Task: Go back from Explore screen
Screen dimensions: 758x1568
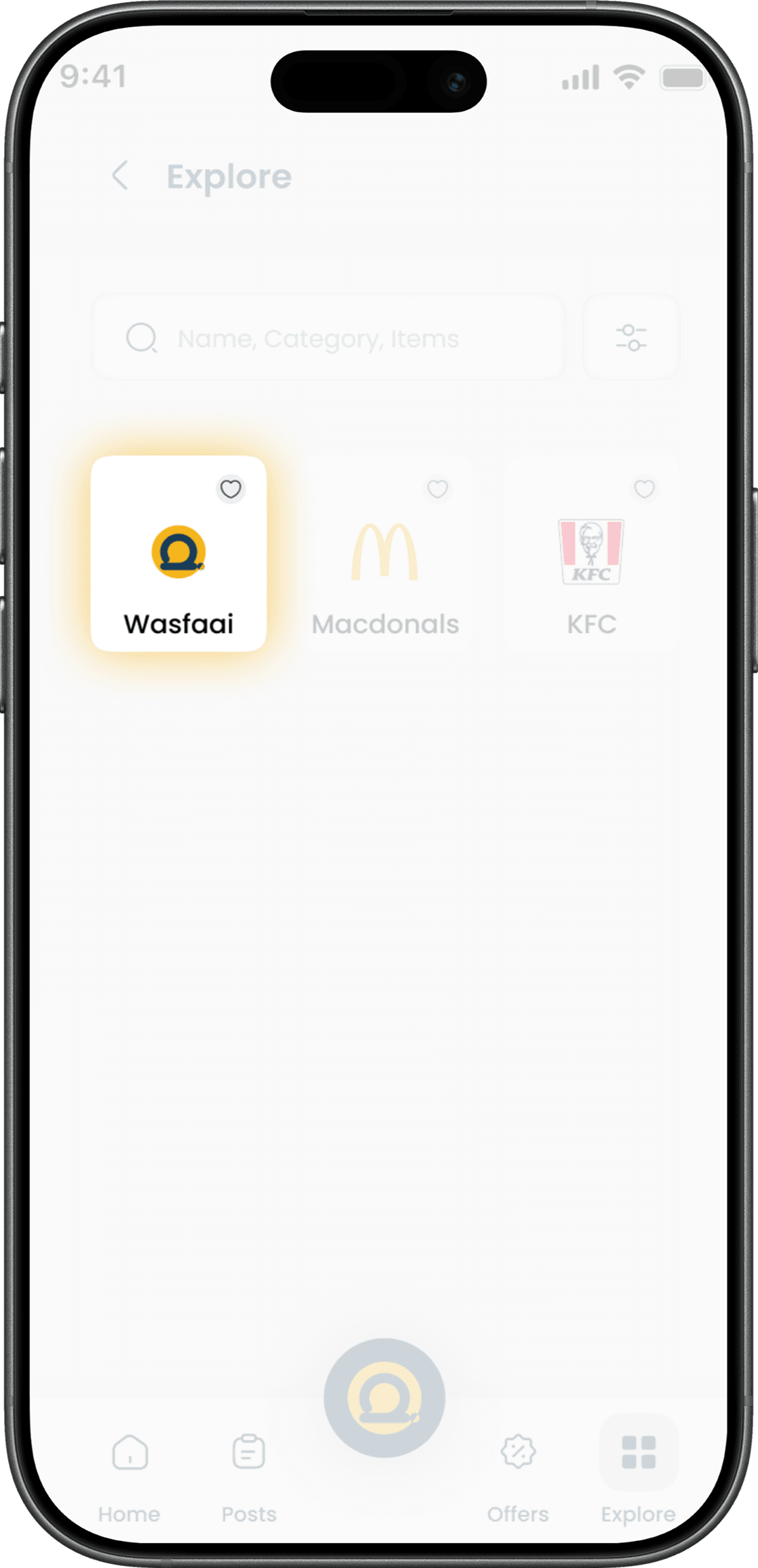Action: [120, 176]
